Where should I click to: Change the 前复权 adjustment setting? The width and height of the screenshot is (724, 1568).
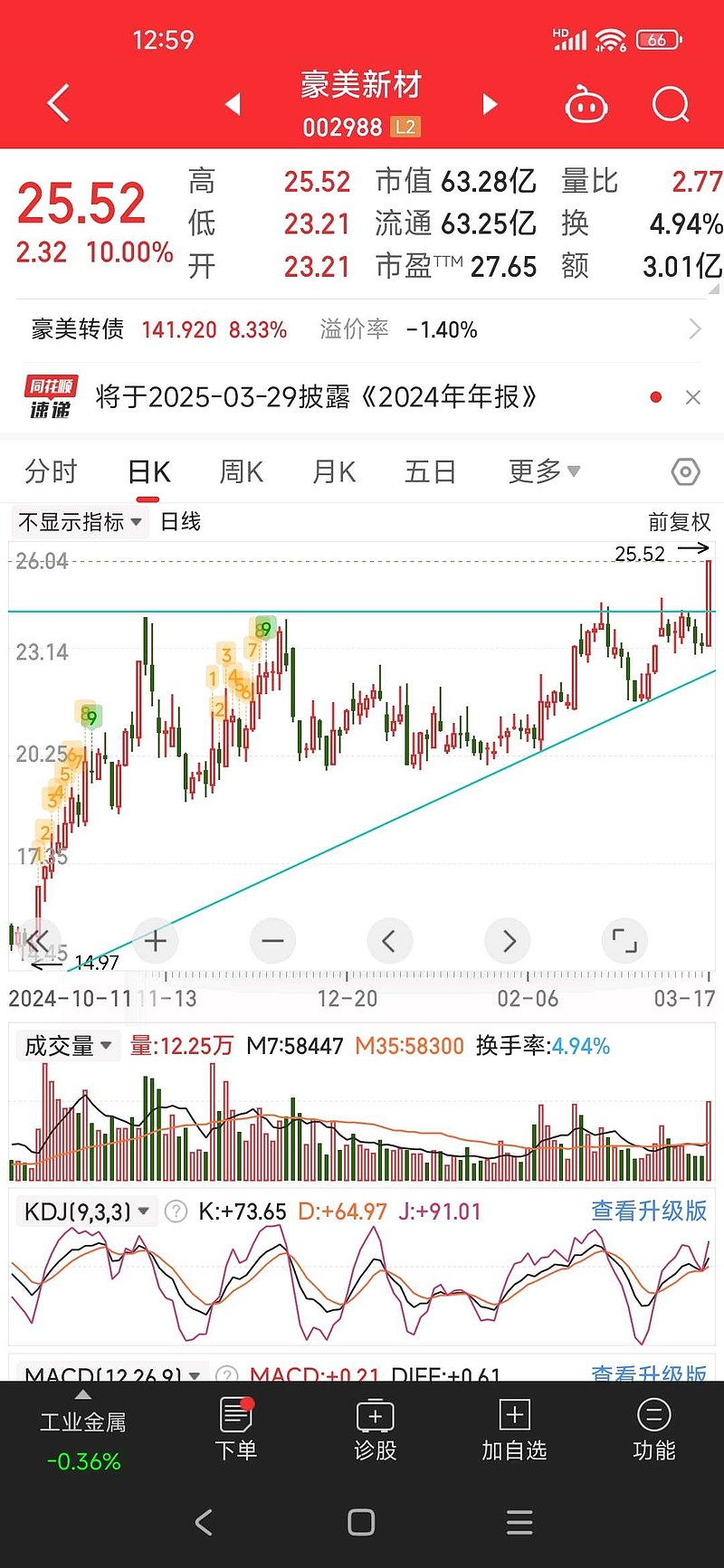tap(680, 522)
